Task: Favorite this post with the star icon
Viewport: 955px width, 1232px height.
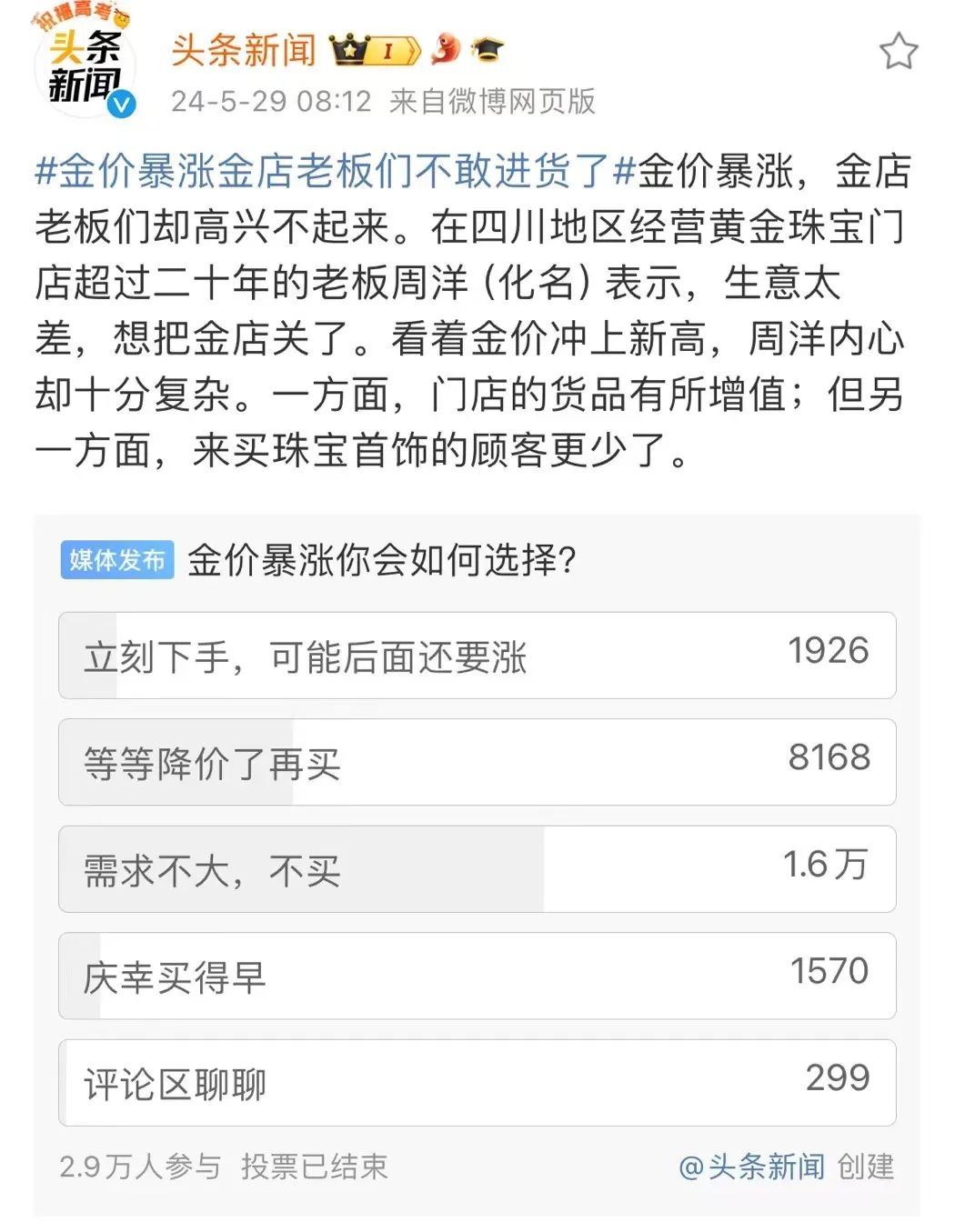Action: (898, 51)
